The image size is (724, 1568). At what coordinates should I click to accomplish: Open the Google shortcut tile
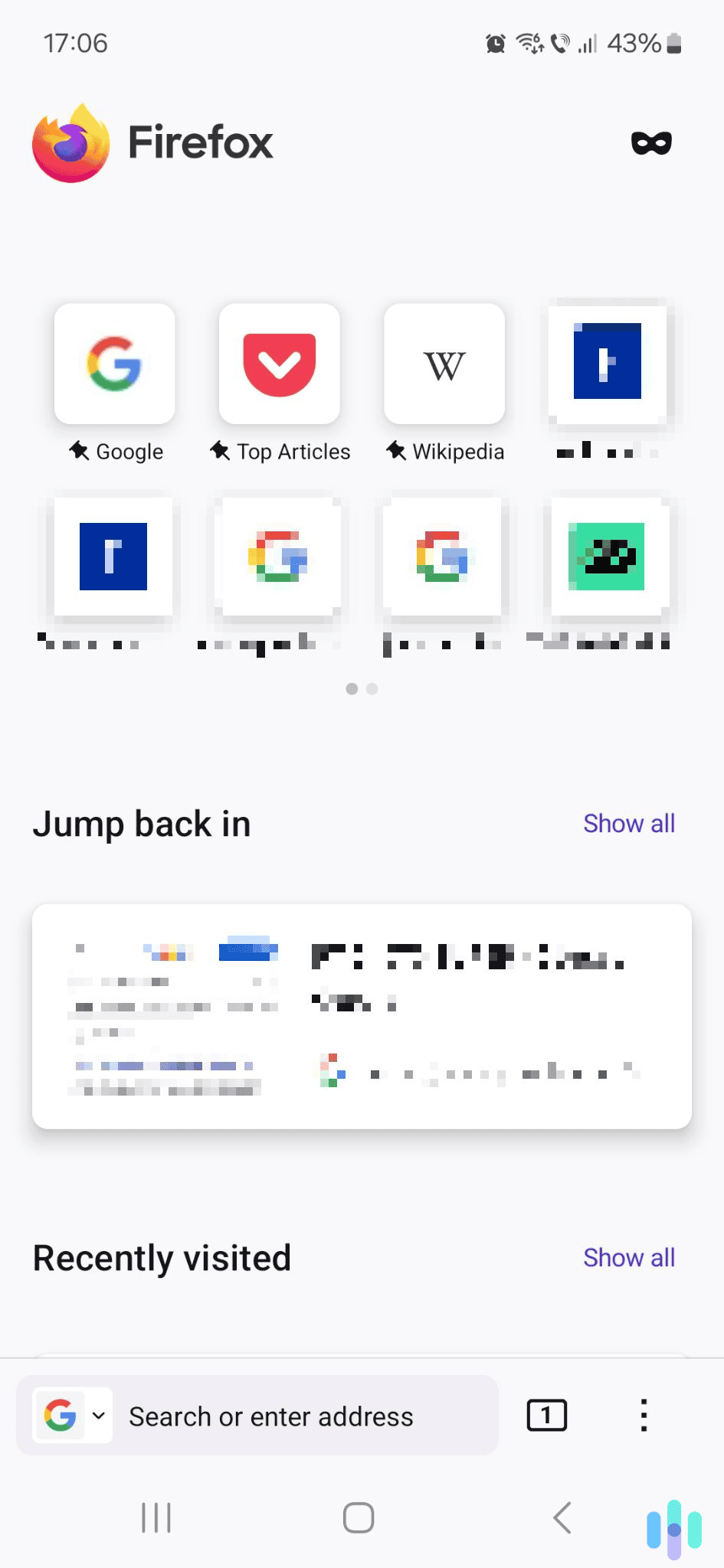[114, 364]
